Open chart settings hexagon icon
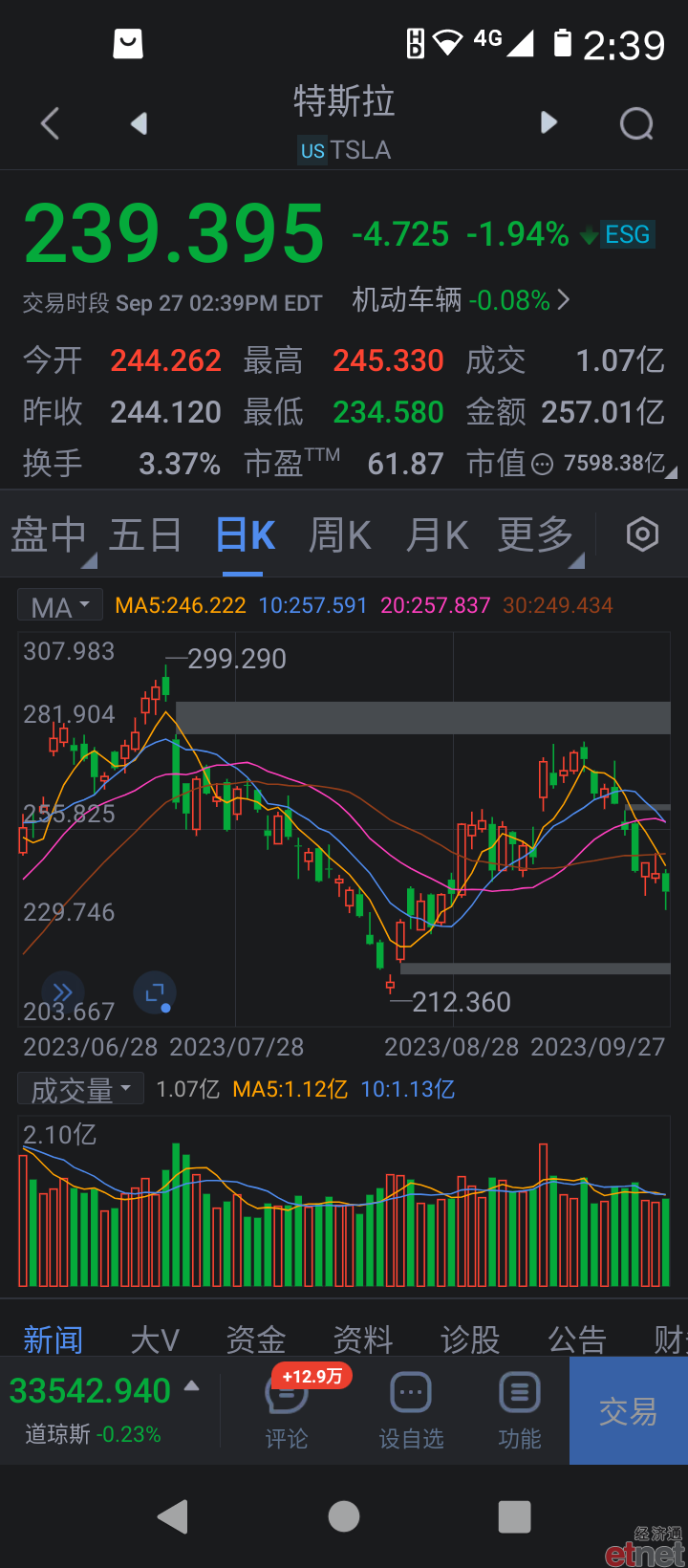Screen dimensions: 688x1568 642,534
